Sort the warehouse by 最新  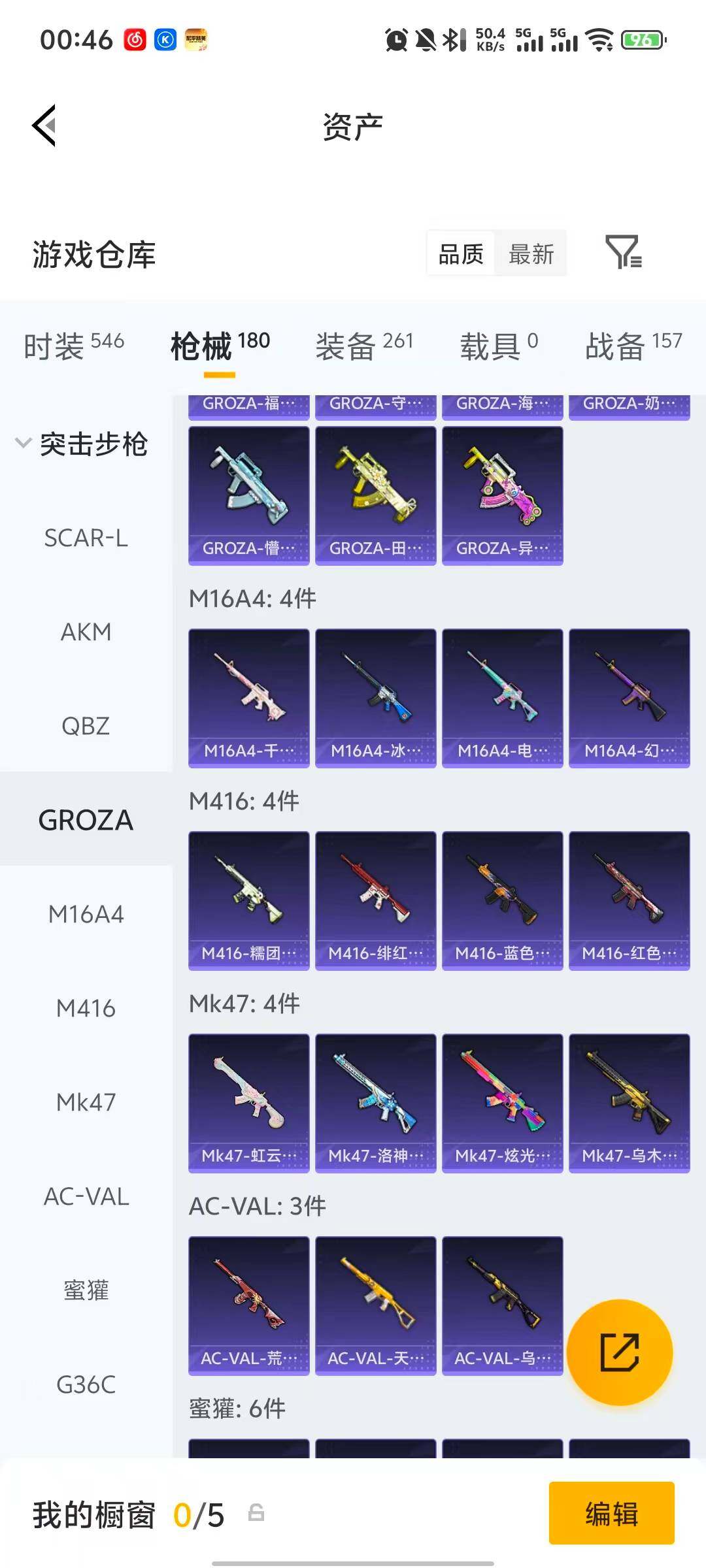point(531,253)
